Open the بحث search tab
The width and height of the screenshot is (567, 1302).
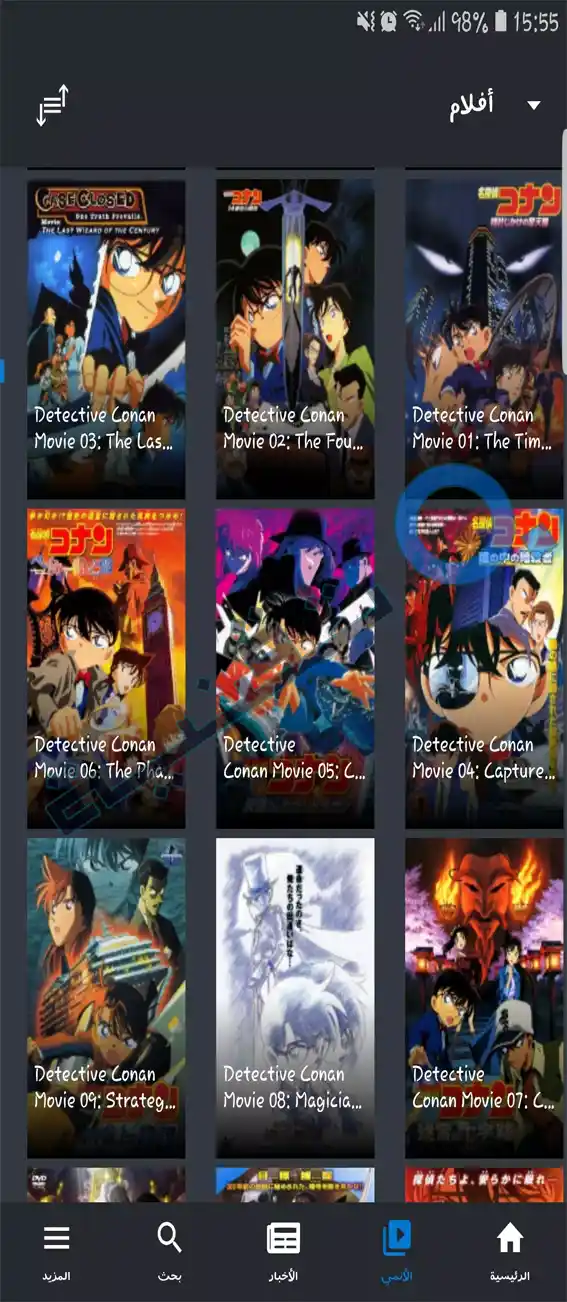(170, 1252)
